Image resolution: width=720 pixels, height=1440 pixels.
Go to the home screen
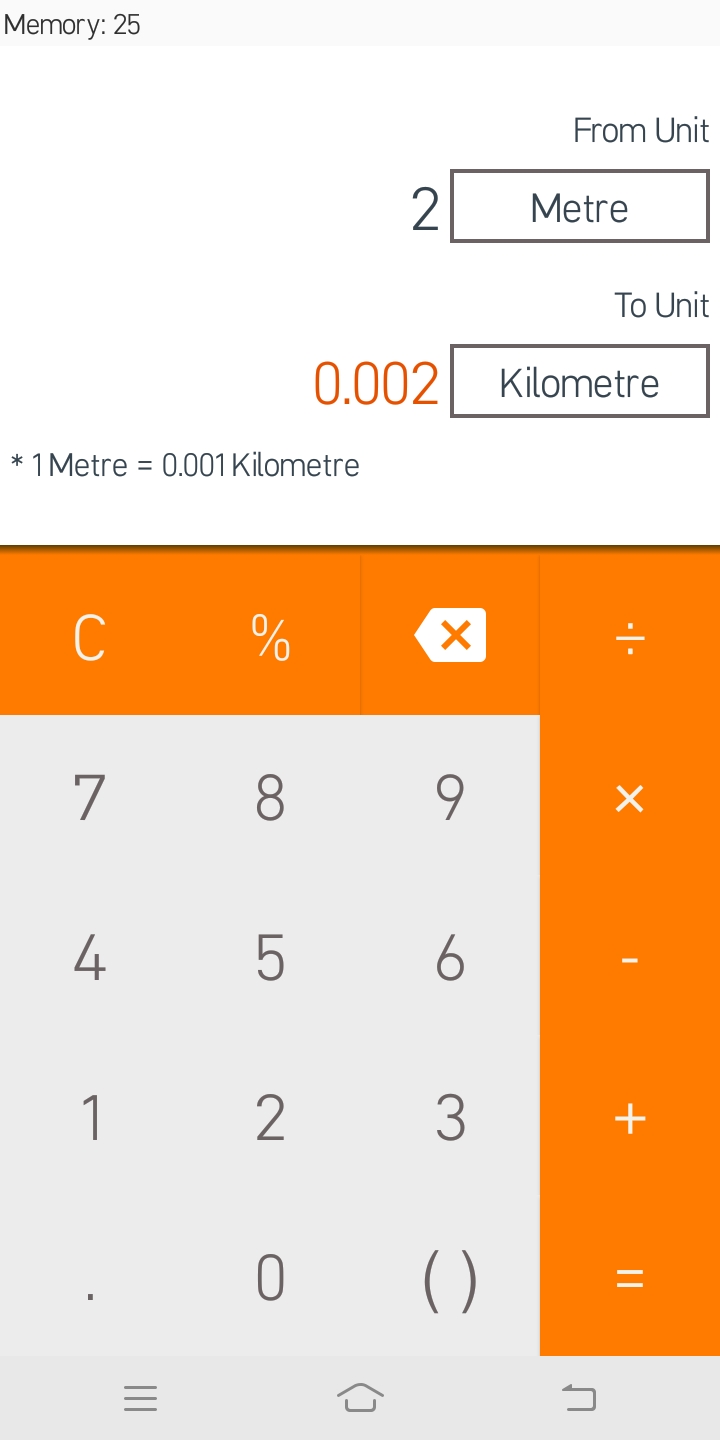coord(360,1397)
